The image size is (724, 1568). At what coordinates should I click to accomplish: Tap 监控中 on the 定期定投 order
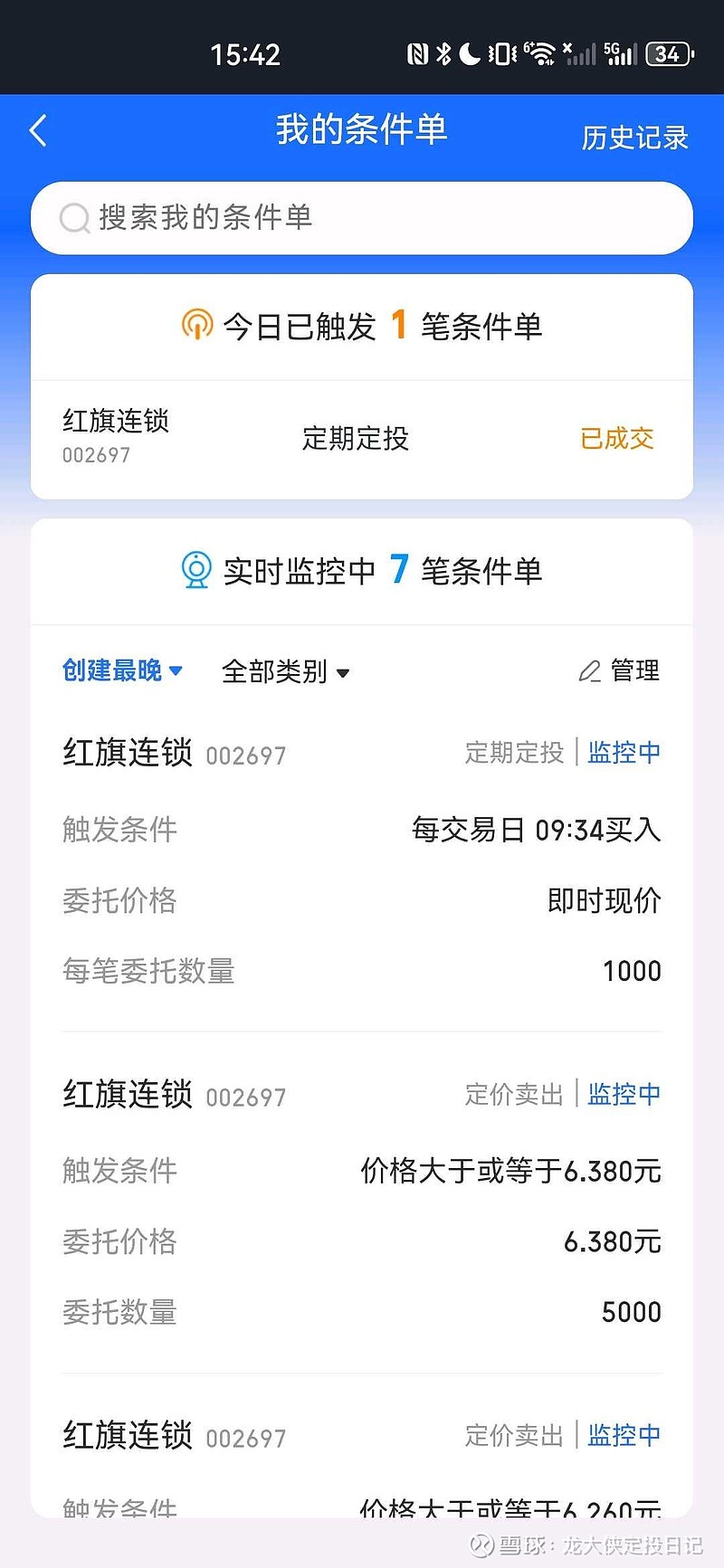tap(624, 752)
